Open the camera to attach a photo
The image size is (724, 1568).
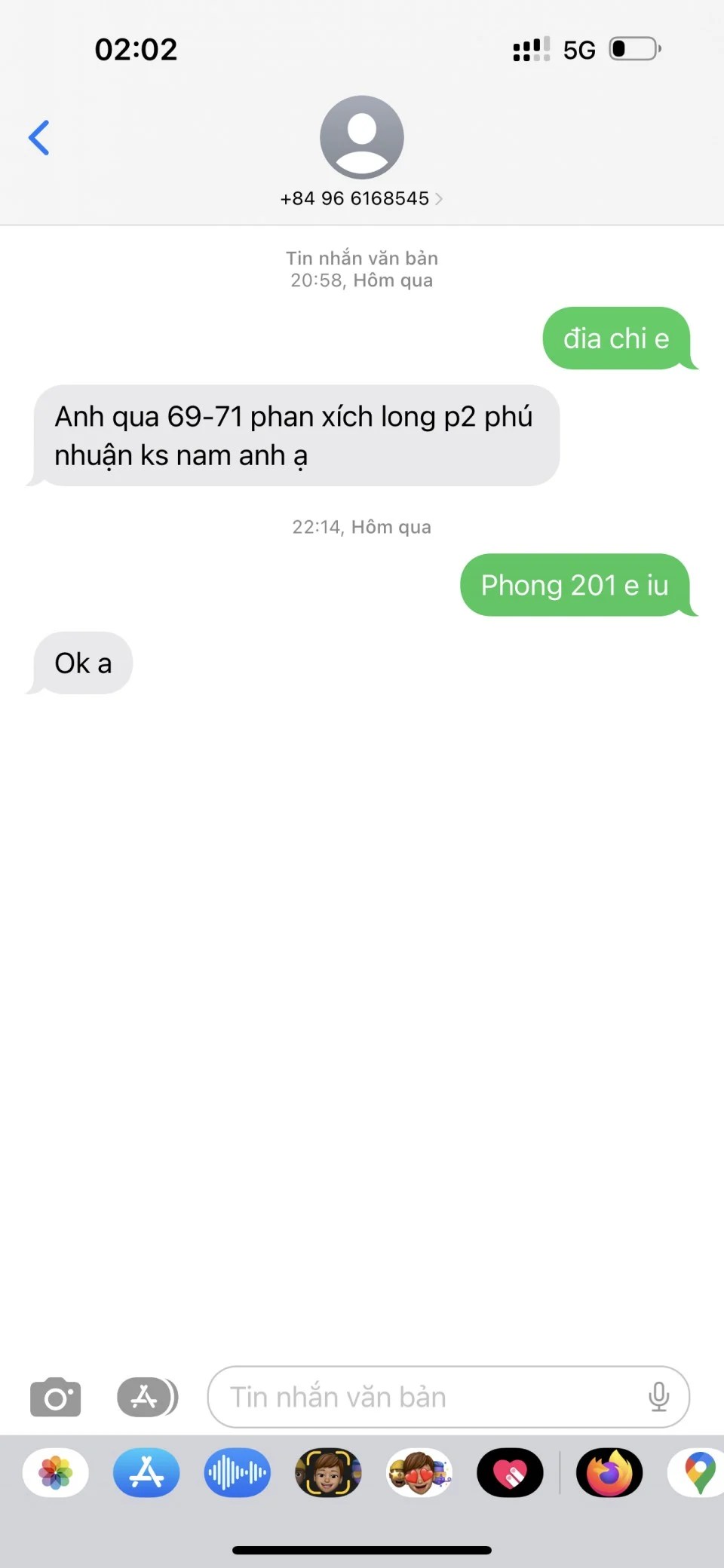coord(55,1397)
